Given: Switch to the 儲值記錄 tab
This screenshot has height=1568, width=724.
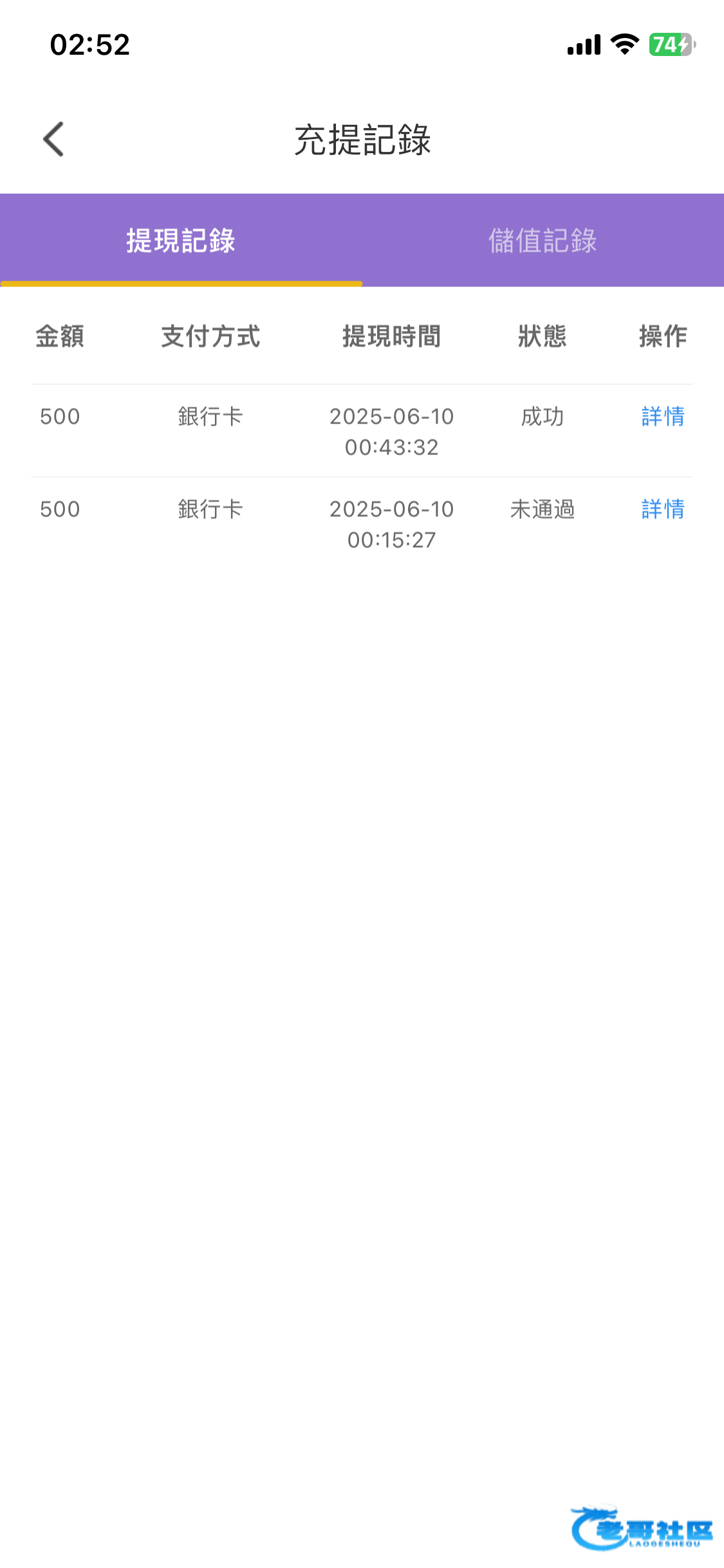Looking at the screenshot, I should (x=543, y=240).
